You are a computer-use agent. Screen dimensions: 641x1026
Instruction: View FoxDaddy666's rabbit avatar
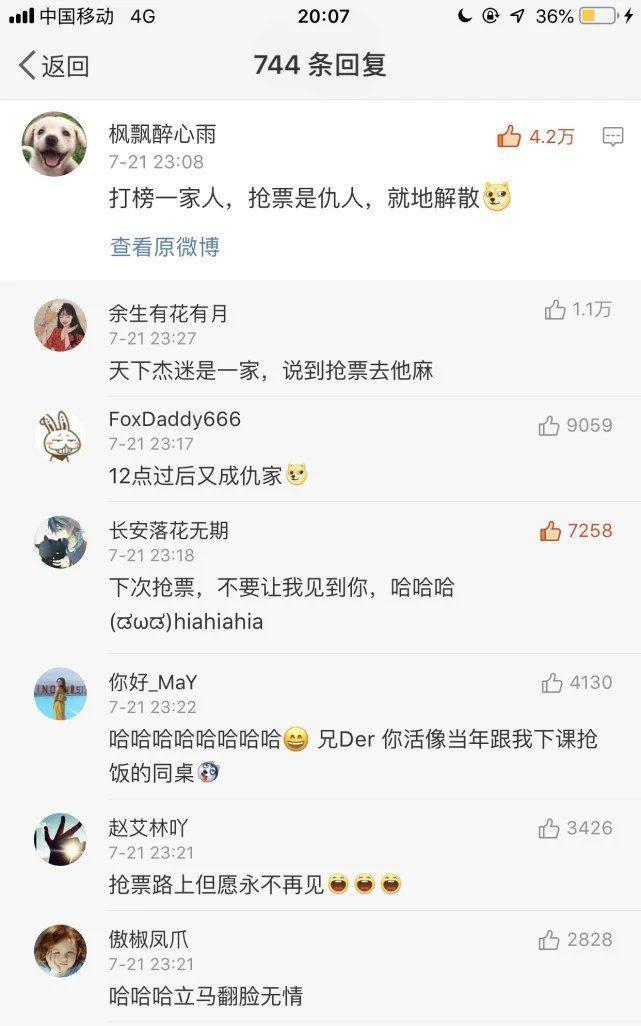[x=60, y=436]
